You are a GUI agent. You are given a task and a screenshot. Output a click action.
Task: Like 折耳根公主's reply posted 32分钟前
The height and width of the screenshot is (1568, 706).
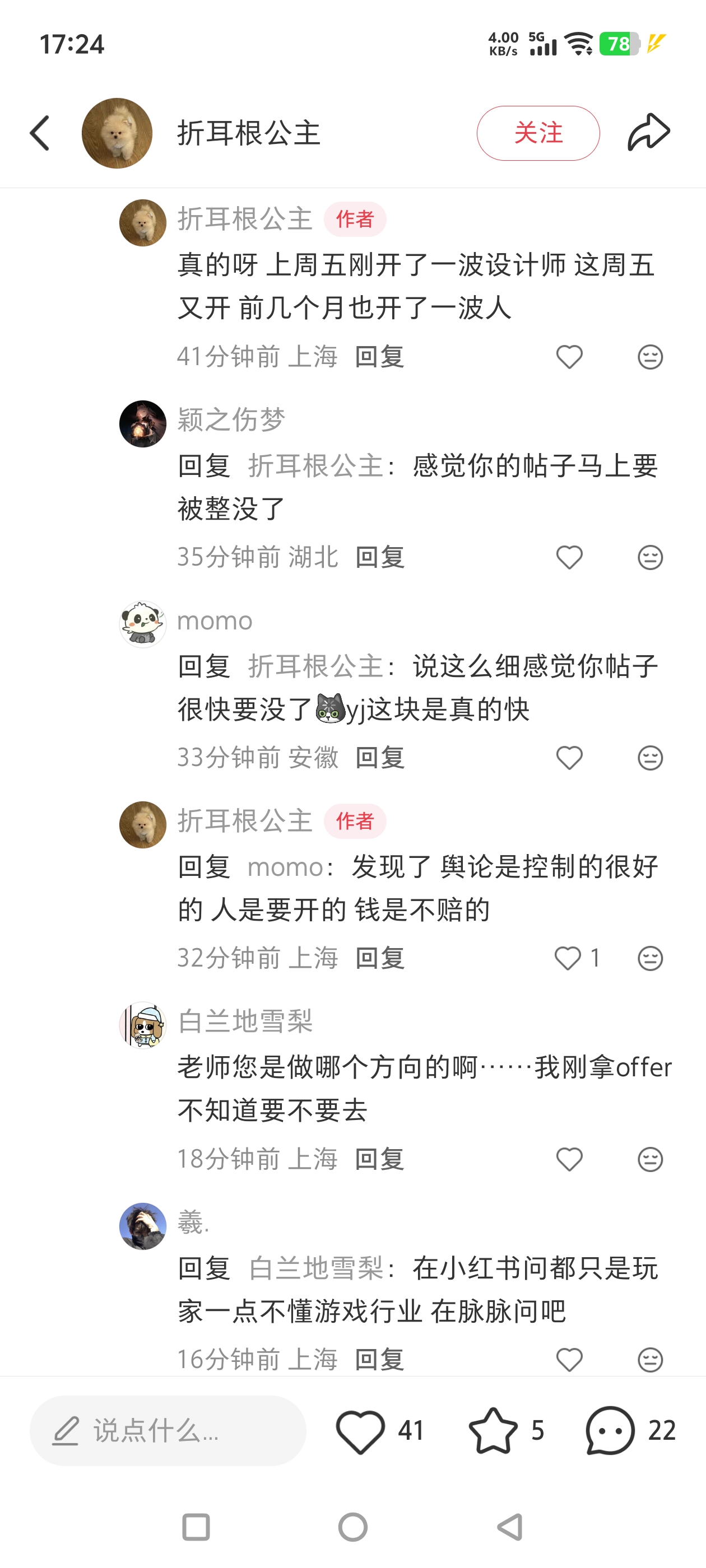[x=568, y=958]
